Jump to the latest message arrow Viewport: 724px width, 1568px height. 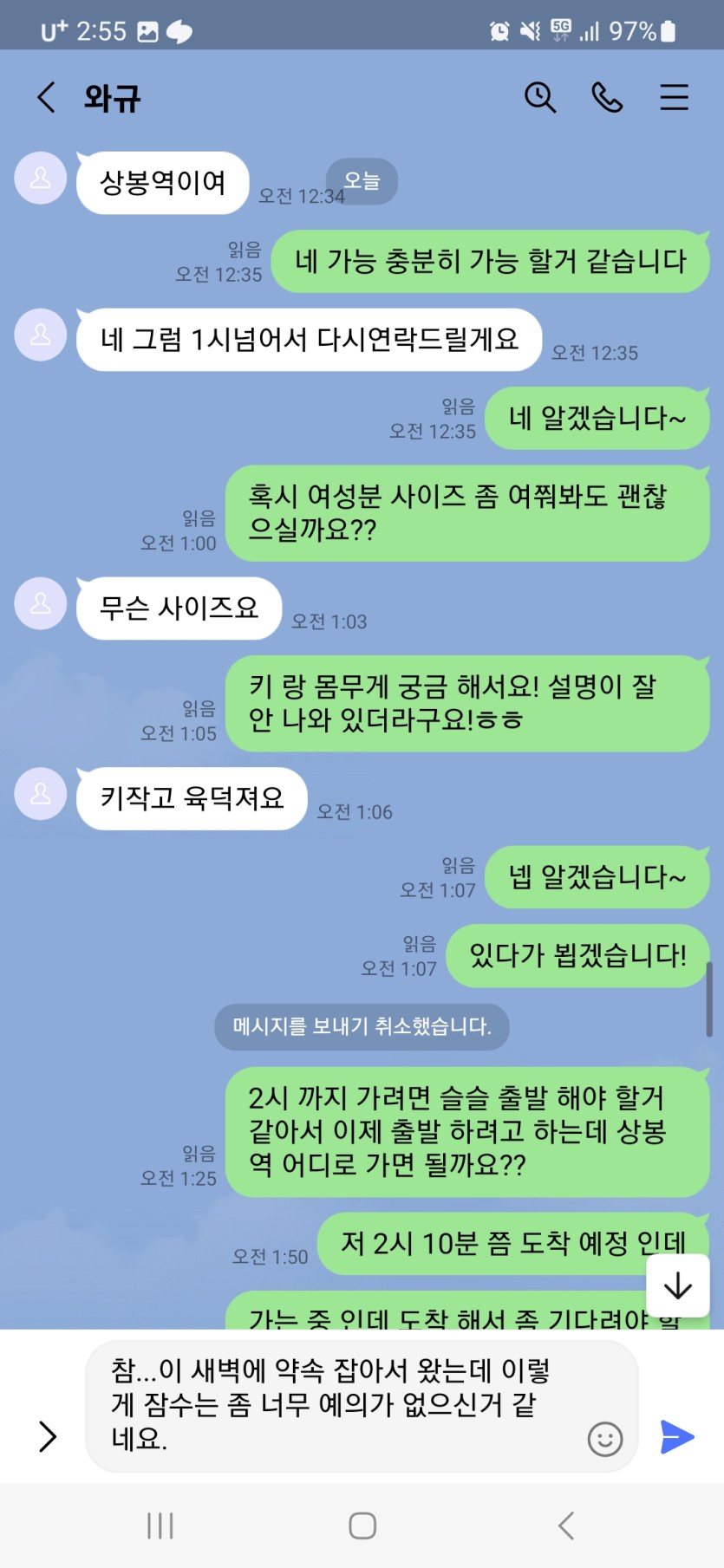(x=677, y=1285)
